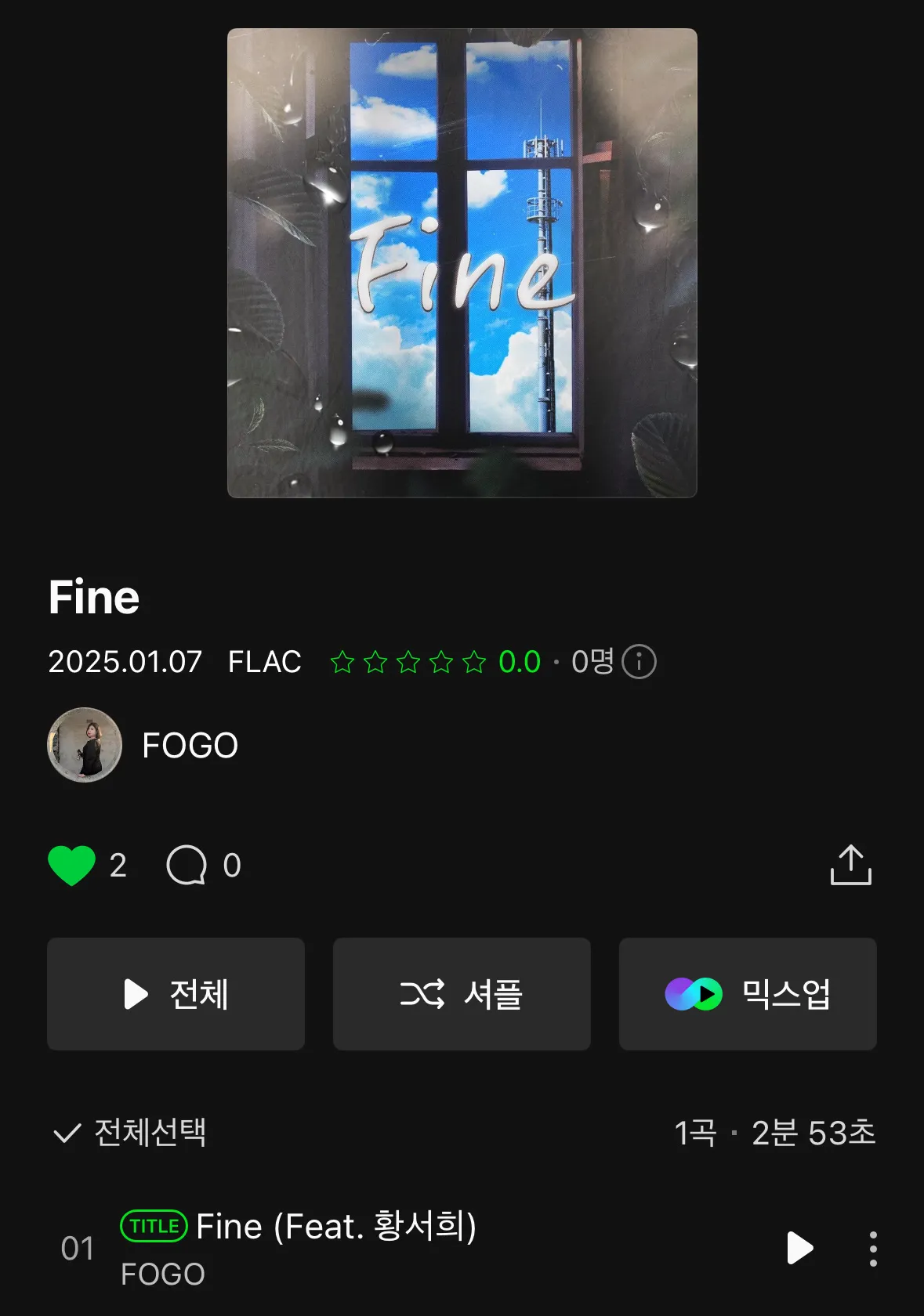Screen dimensions: 924x1316
Task: Start shuffle playback with the 셔플 button
Action: tap(461, 994)
